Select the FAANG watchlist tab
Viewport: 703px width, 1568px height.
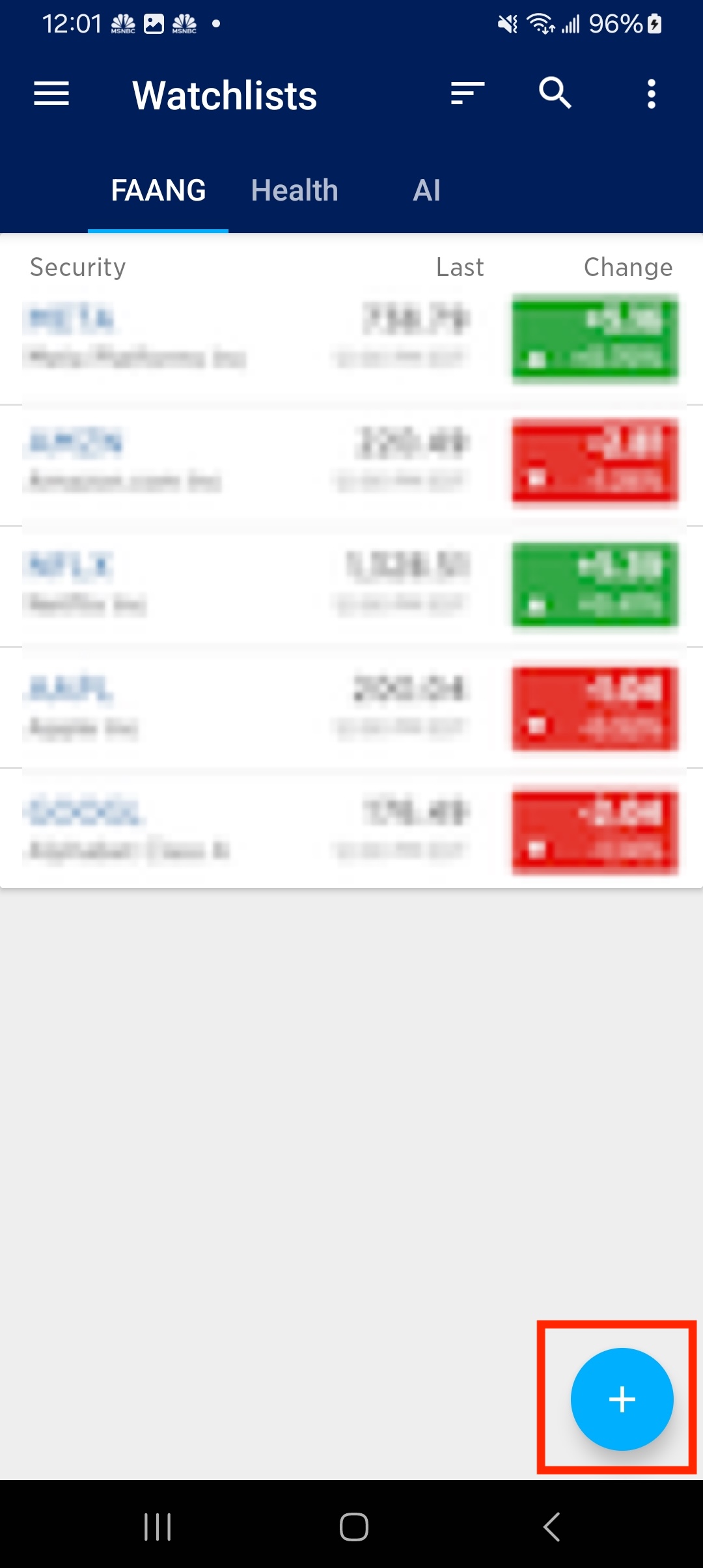pos(158,190)
